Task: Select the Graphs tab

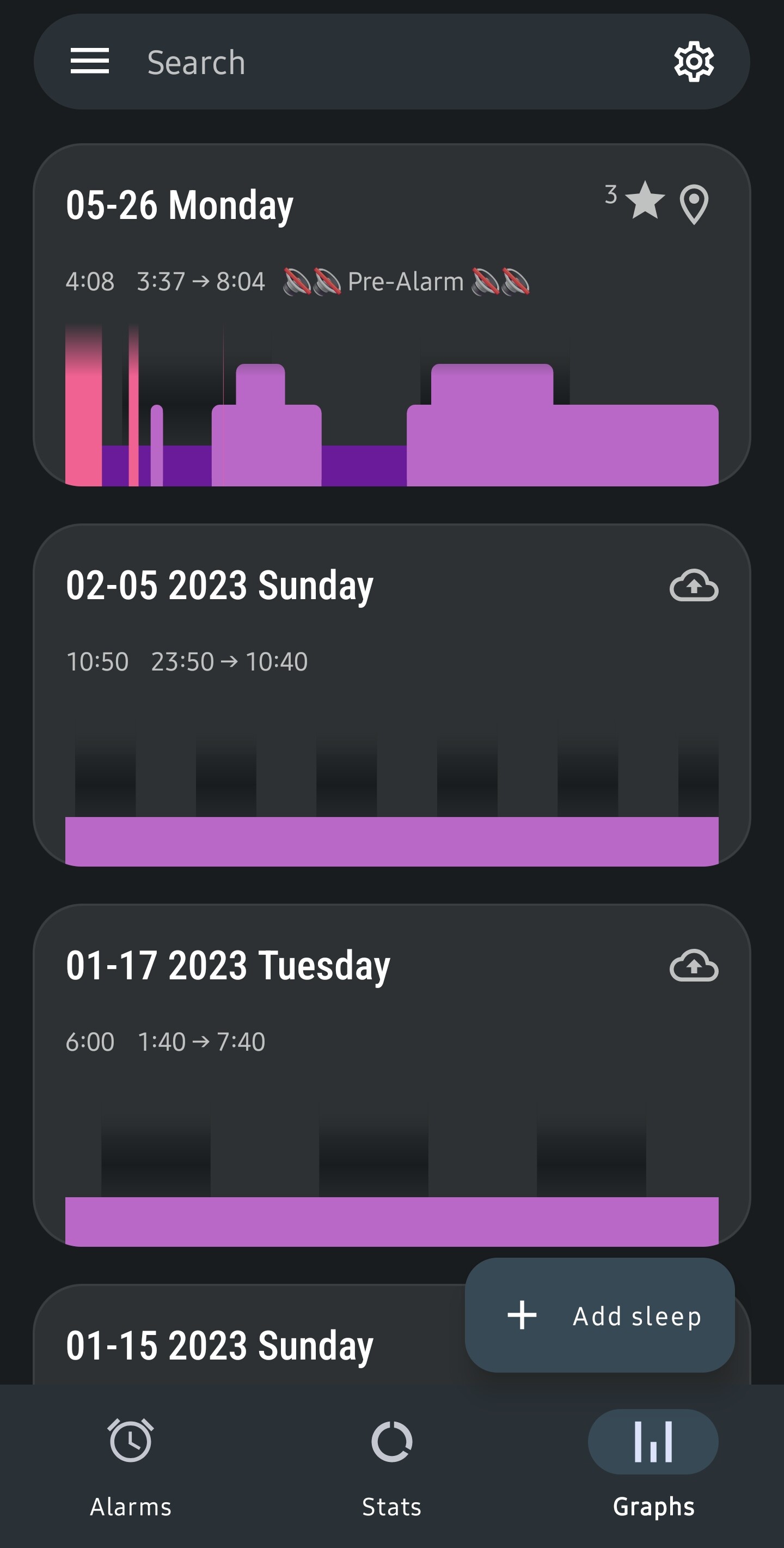Action: pyautogui.click(x=653, y=1466)
